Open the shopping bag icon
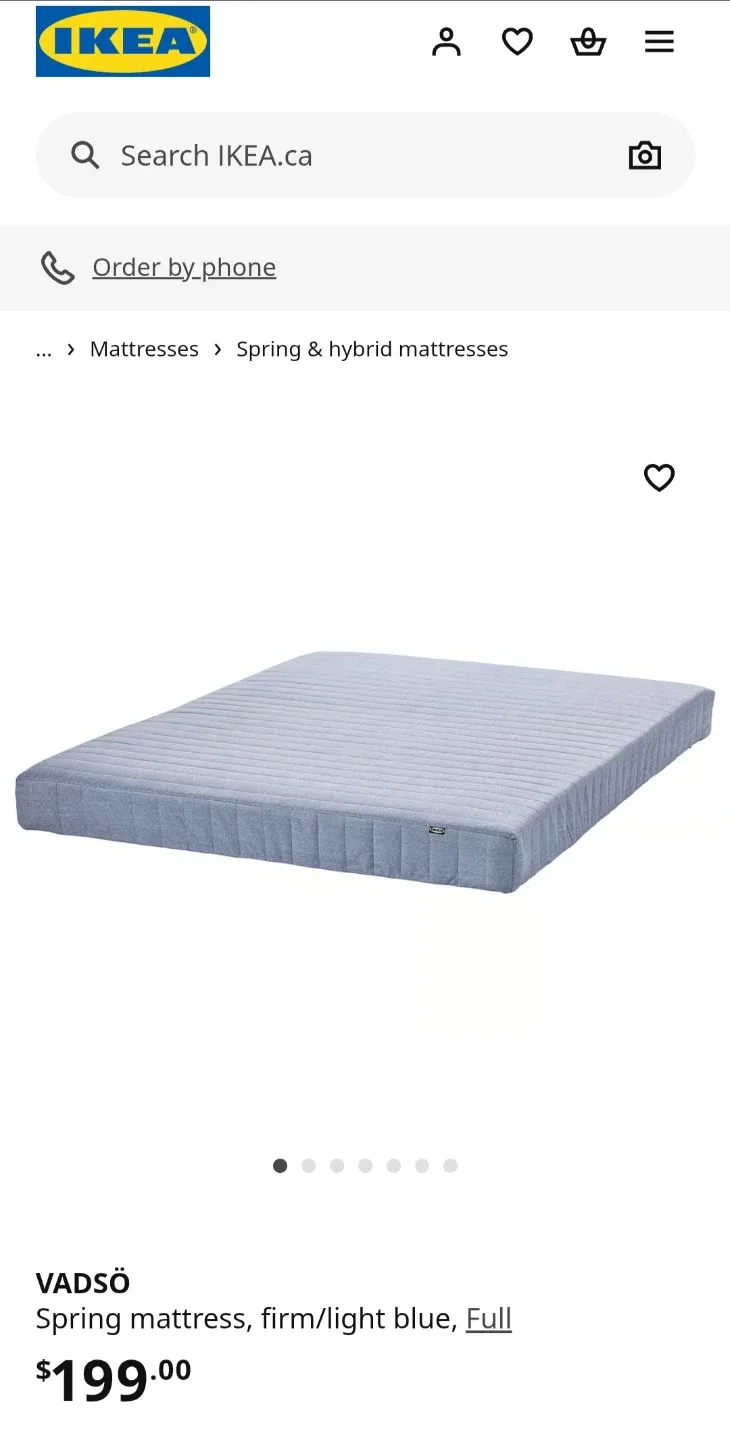The width and height of the screenshot is (730, 1440). [x=588, y=43]
